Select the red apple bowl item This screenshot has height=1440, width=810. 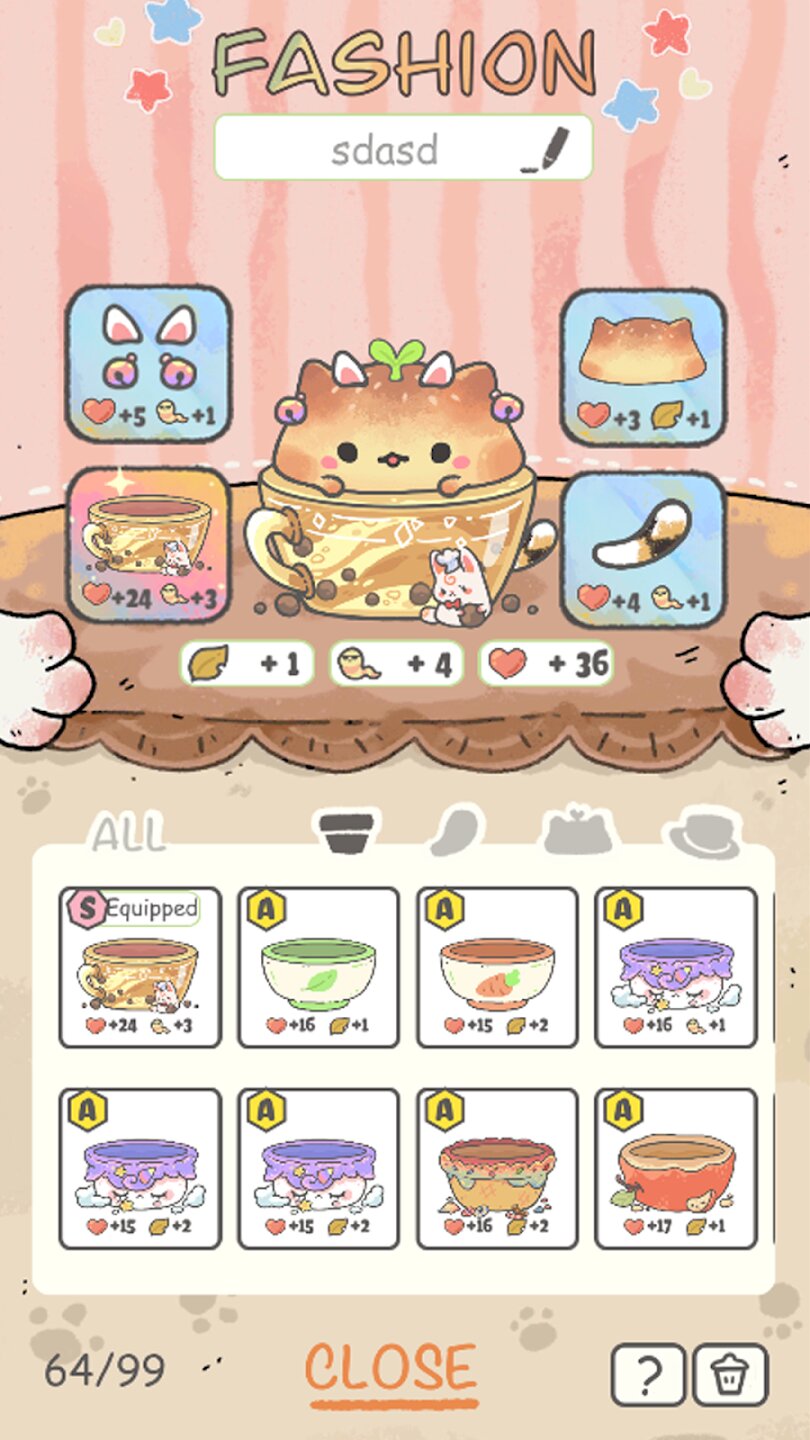click(675, 1168)
